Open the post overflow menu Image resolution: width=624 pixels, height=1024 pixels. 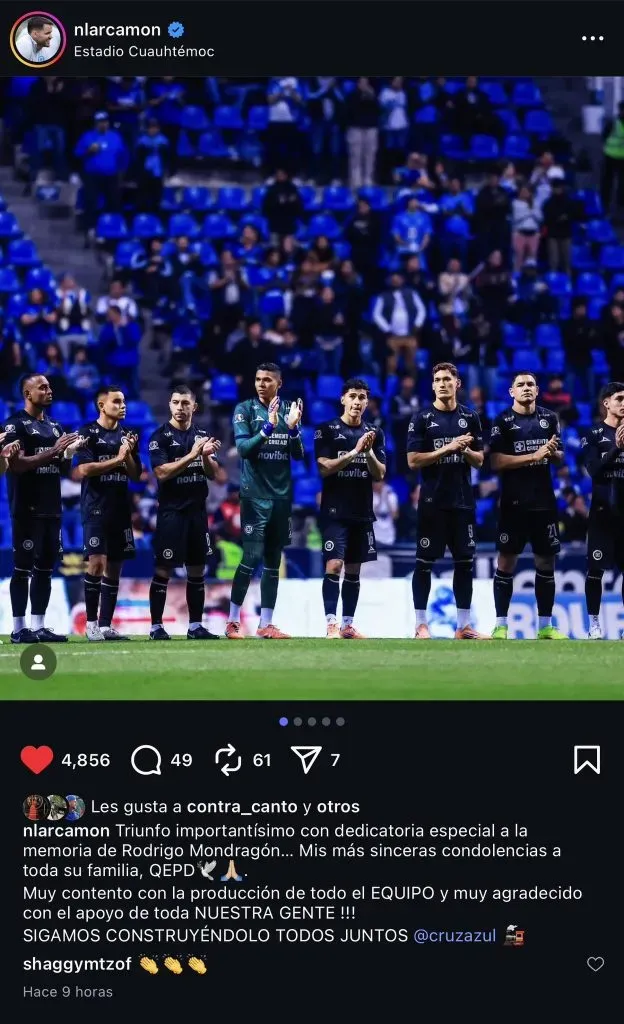tap(592, 39)
